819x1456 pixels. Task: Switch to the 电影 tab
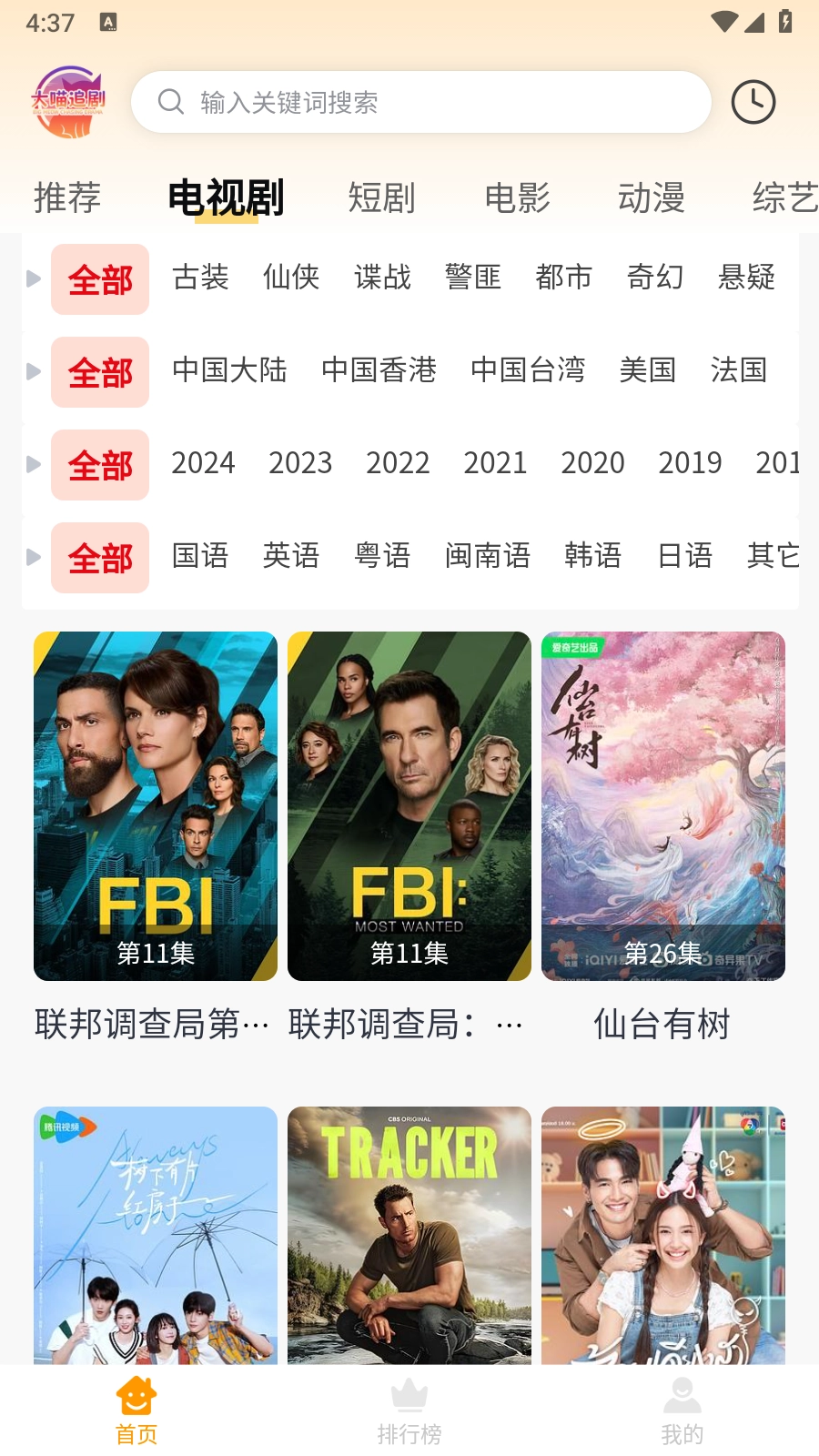518,197
